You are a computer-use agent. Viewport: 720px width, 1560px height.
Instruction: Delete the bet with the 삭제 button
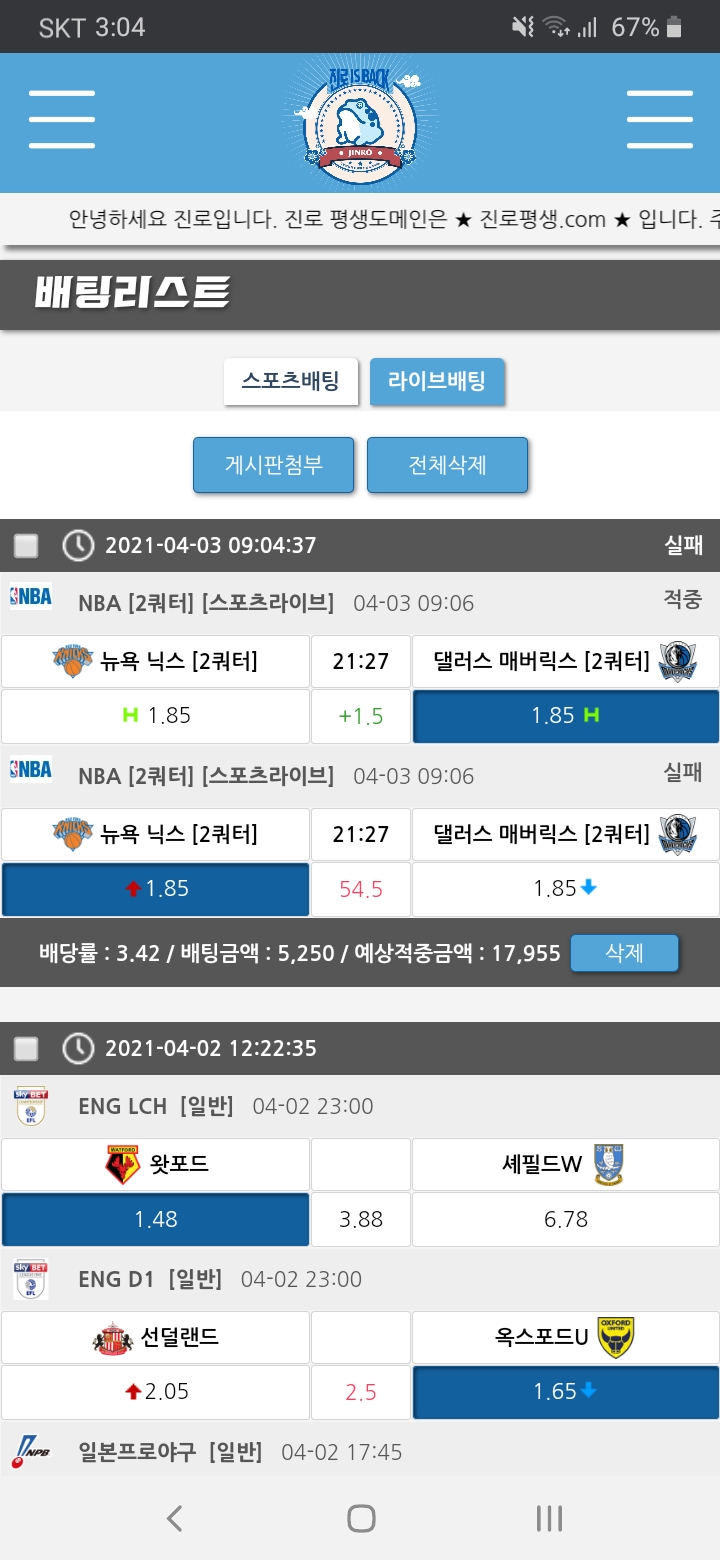coord(624,953)
